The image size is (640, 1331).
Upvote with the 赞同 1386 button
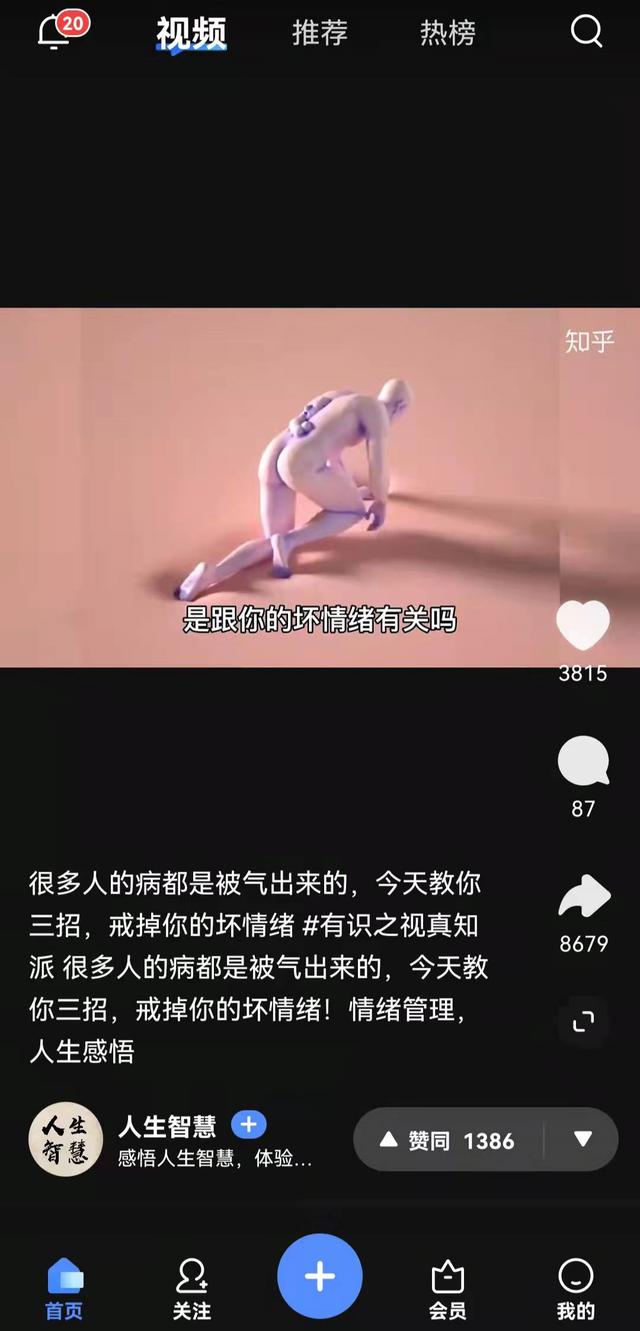click(x=447, y=1140)
